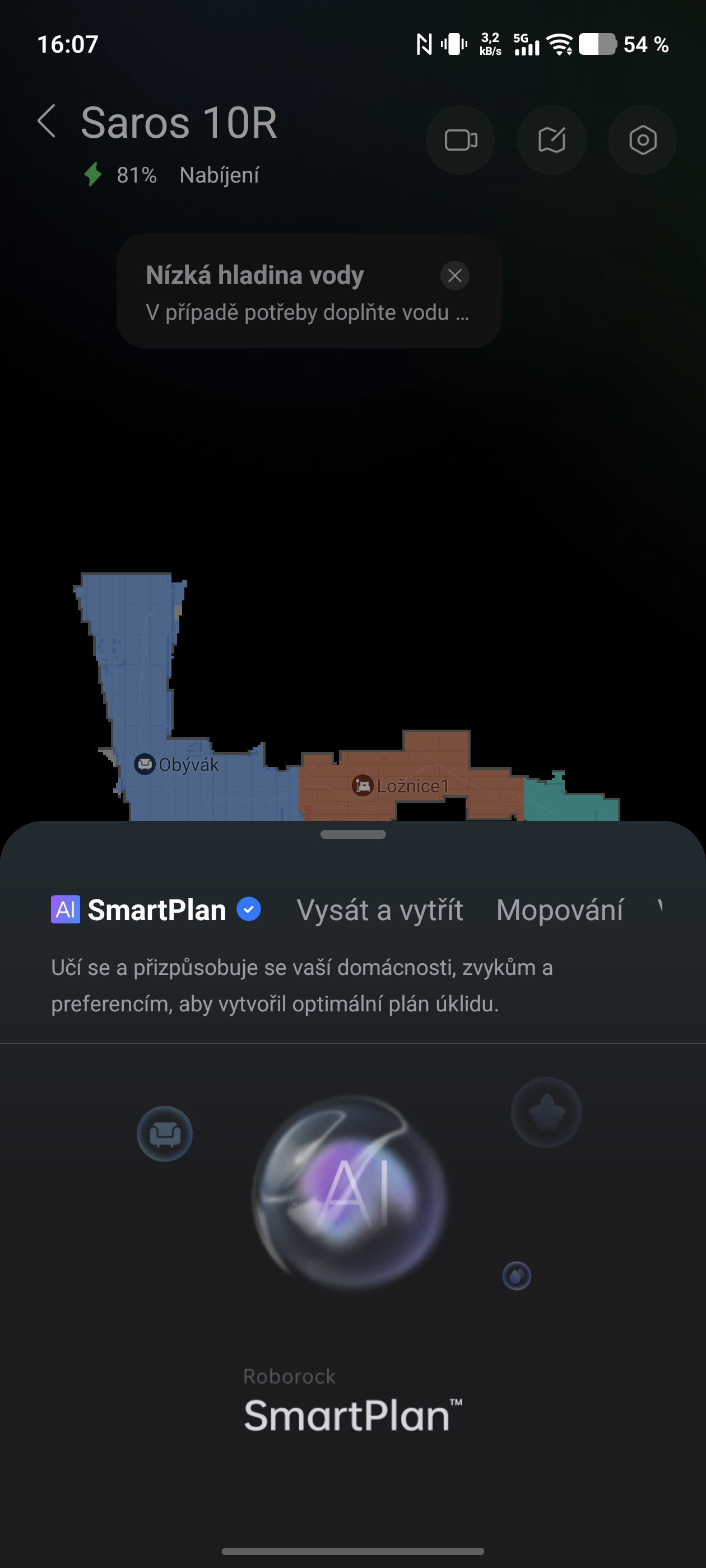Viewport: 706px width, 1568px height.
Task: Select the Ložnice1 room on map
Action: (400, 785)
